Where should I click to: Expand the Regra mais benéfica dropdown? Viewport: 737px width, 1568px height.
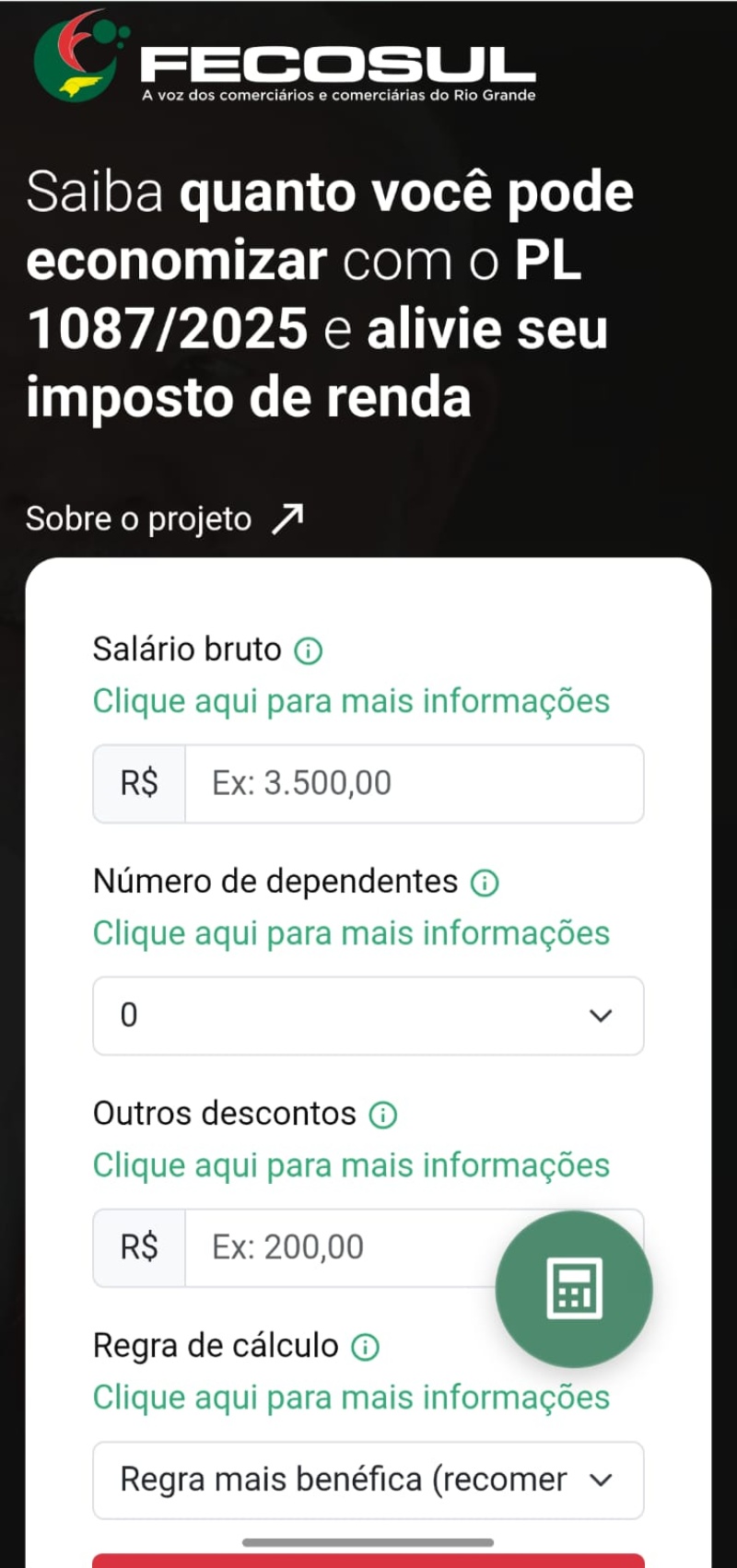[x=368, y=1480]
